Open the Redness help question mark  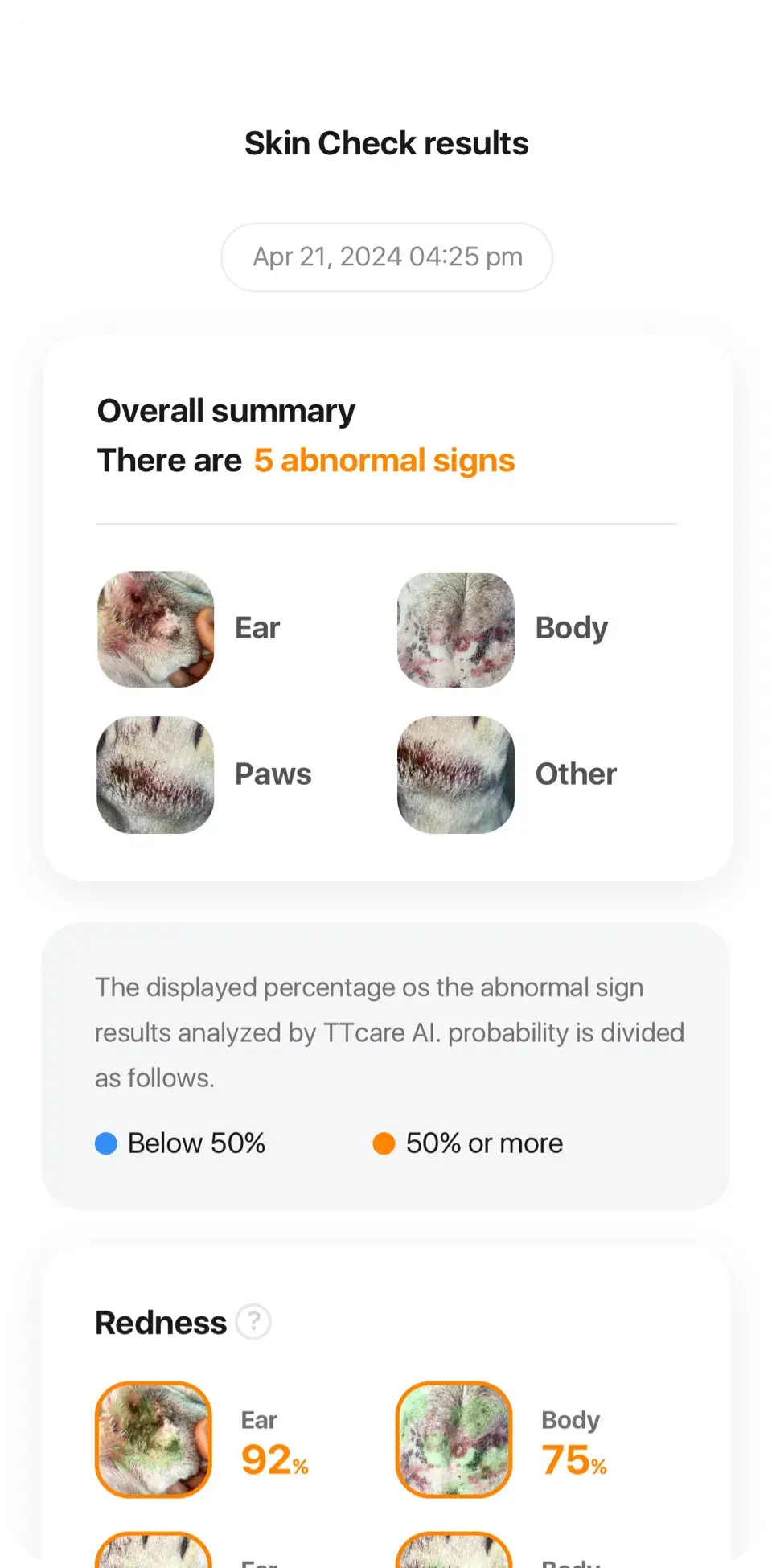click(253, 1321)
